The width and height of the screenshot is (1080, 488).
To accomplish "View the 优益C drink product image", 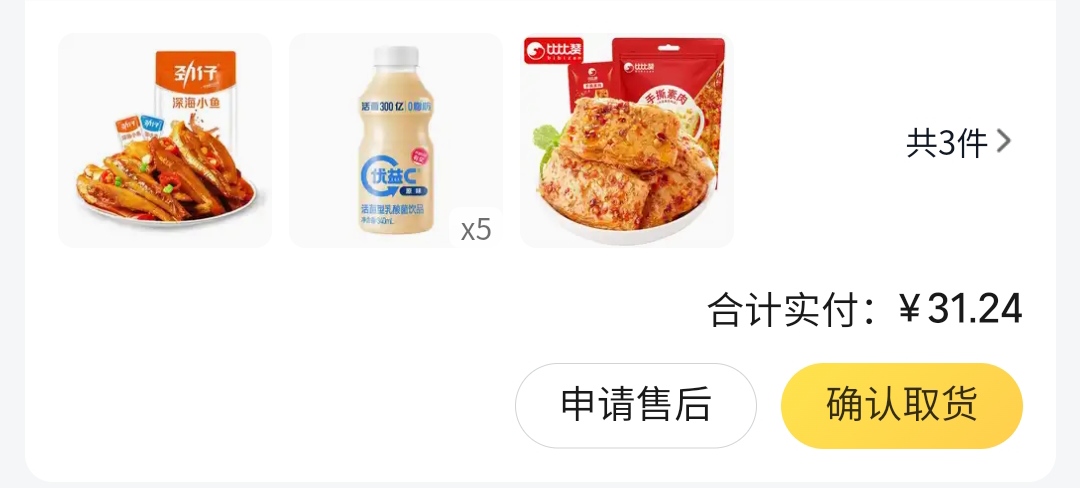I will click(x=396, y=140).
